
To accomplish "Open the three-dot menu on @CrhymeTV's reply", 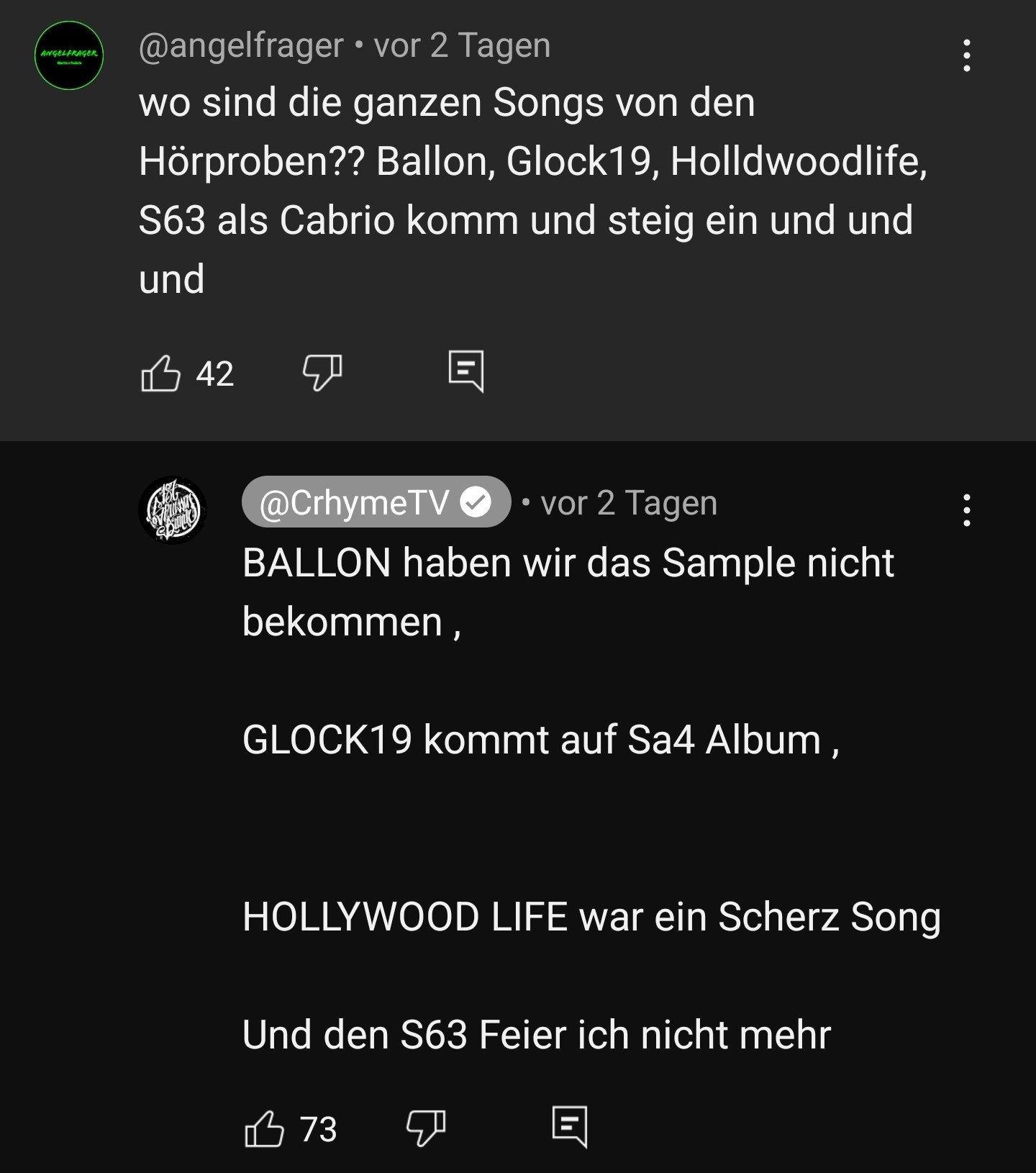I will 968,509.
